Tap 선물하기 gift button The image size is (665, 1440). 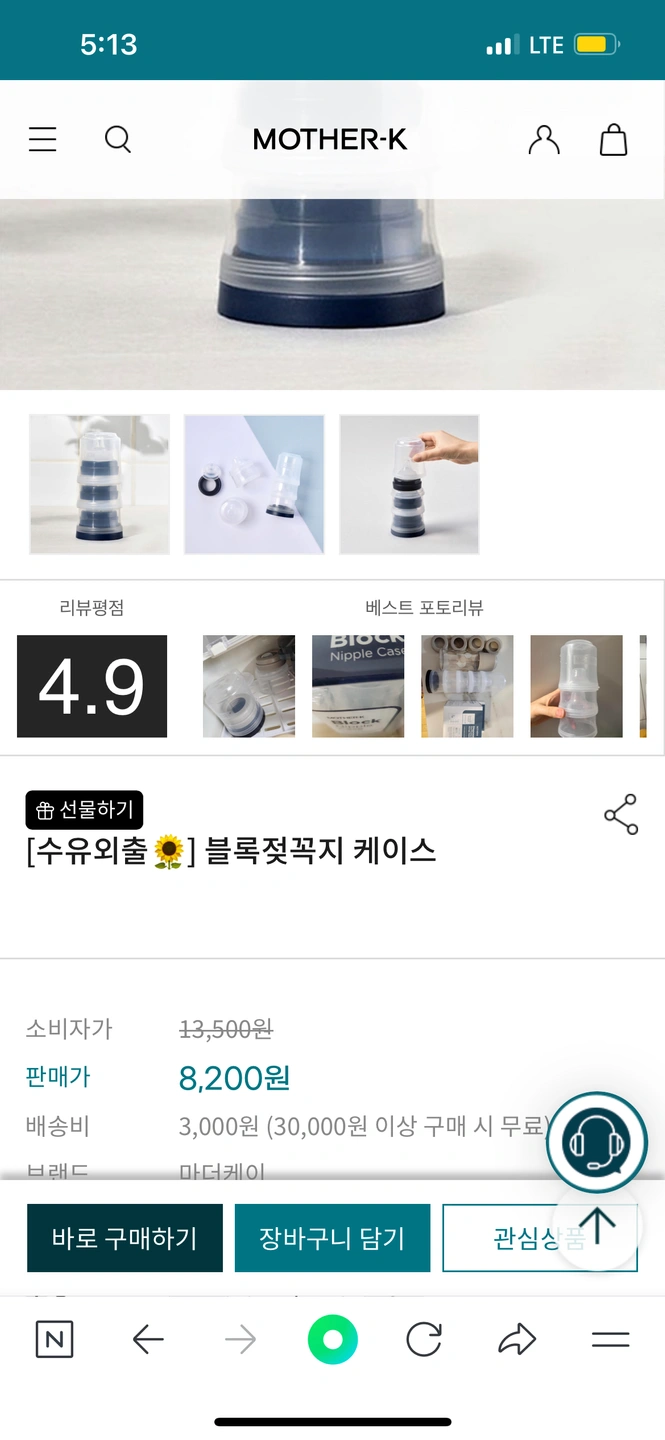[x=85, y=810]
